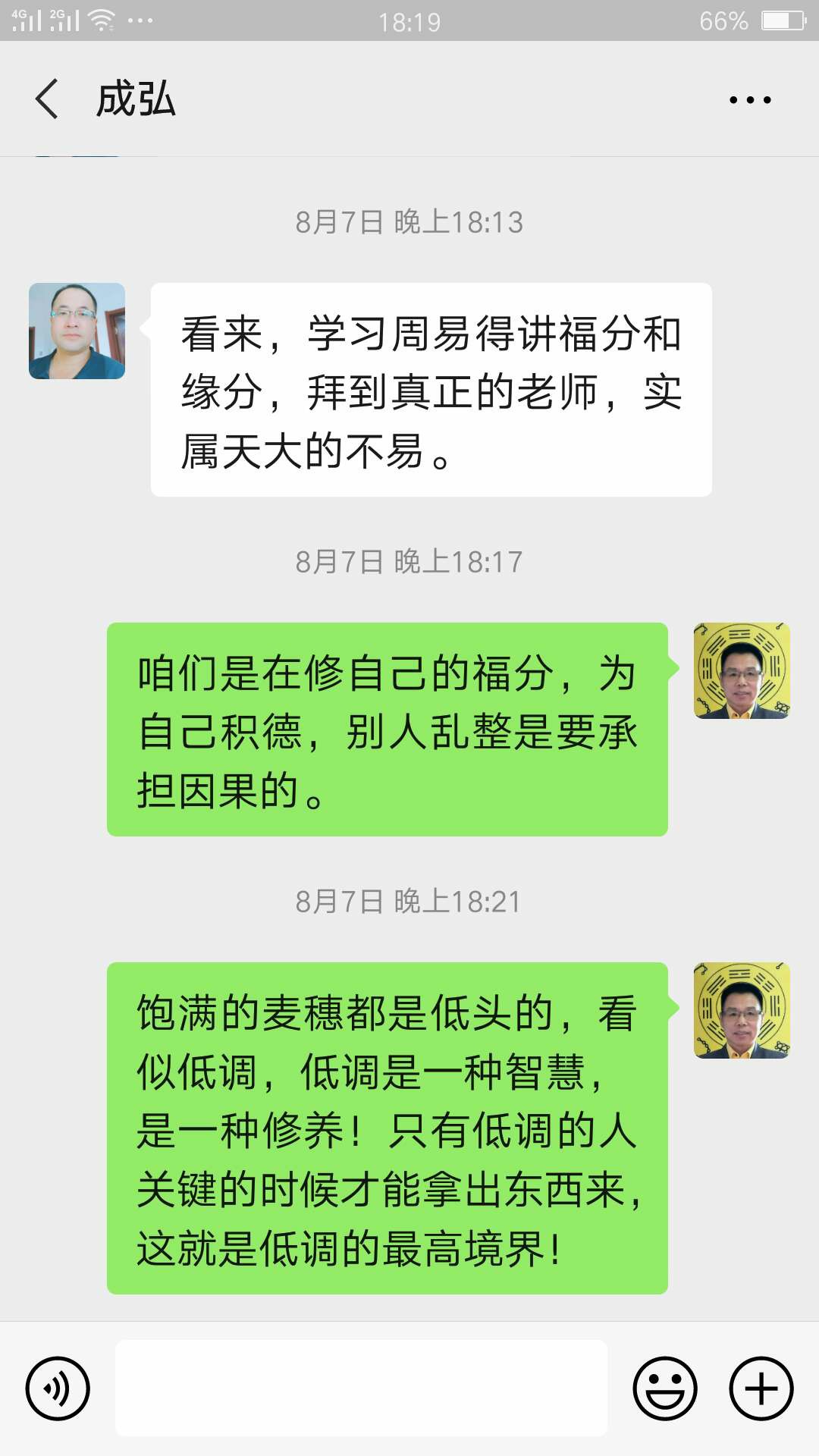
Task: Open the chat info overflow menu
Action: click(x=750, y=99)
